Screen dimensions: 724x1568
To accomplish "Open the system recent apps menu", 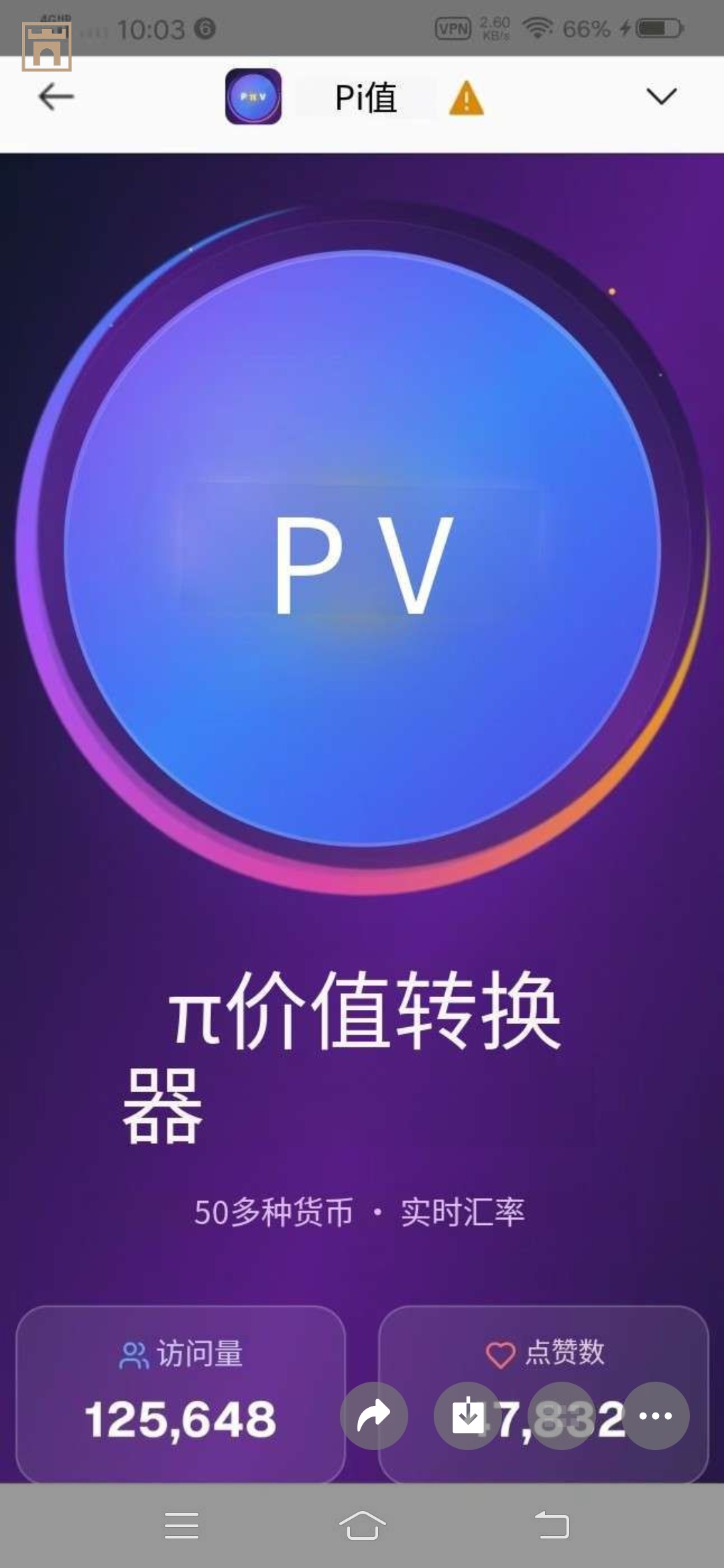I will pyautogui.click(x=181, y=1525).
